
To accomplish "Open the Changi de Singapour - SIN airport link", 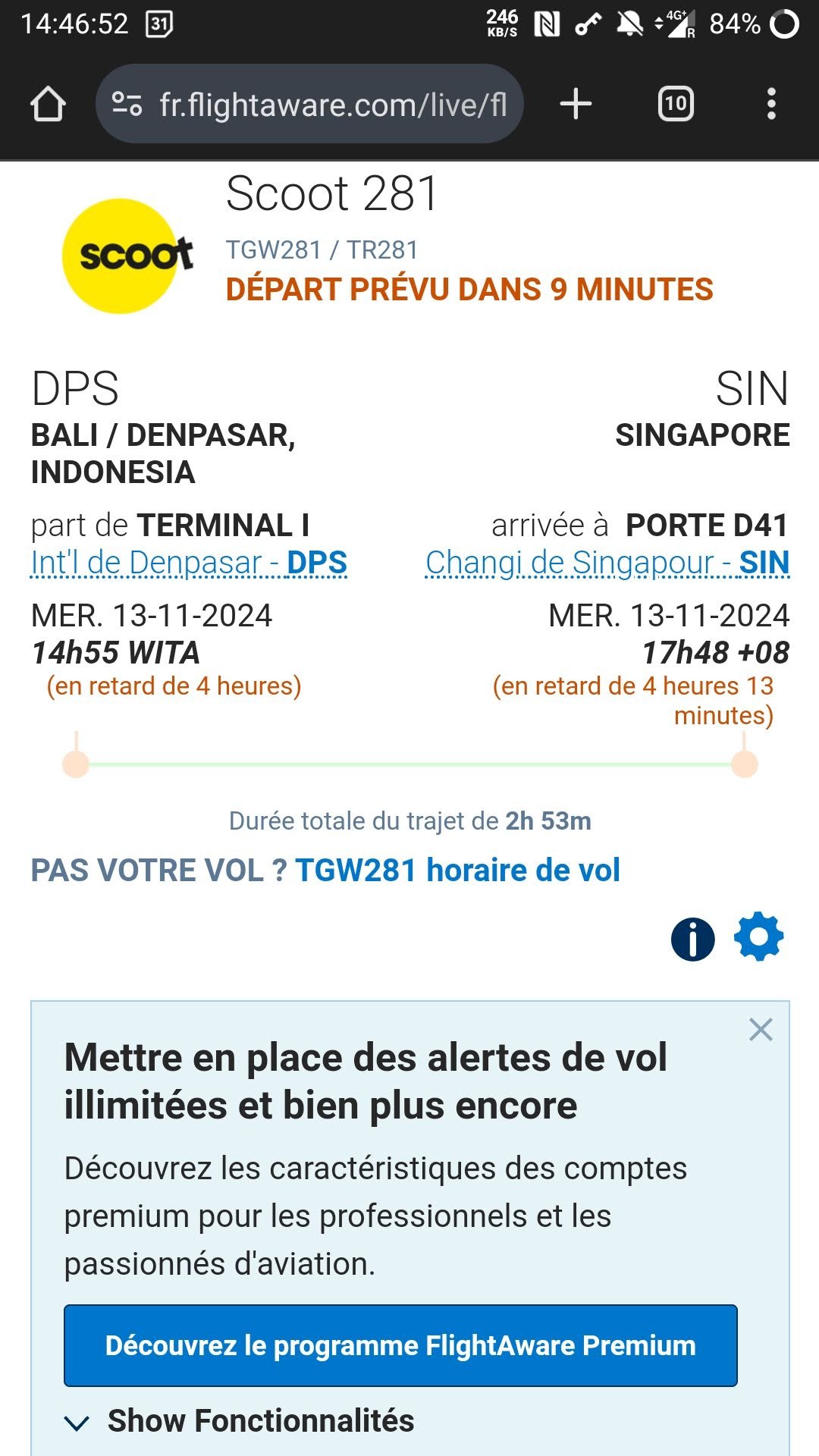I will click(607, 563).
